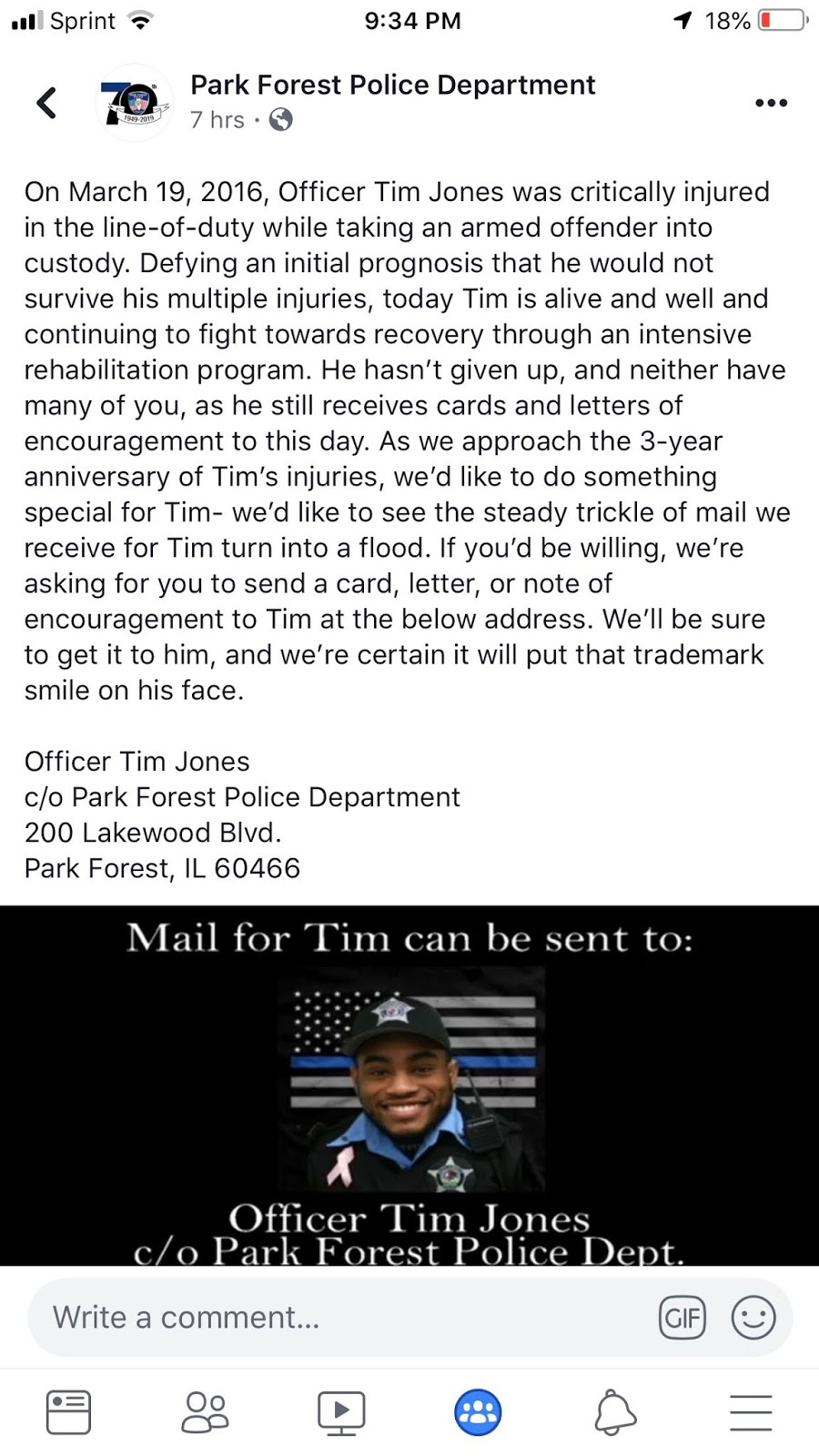Open the post's three-dot options menu
Screen dimensions: 819x1456
click(771, 103)
